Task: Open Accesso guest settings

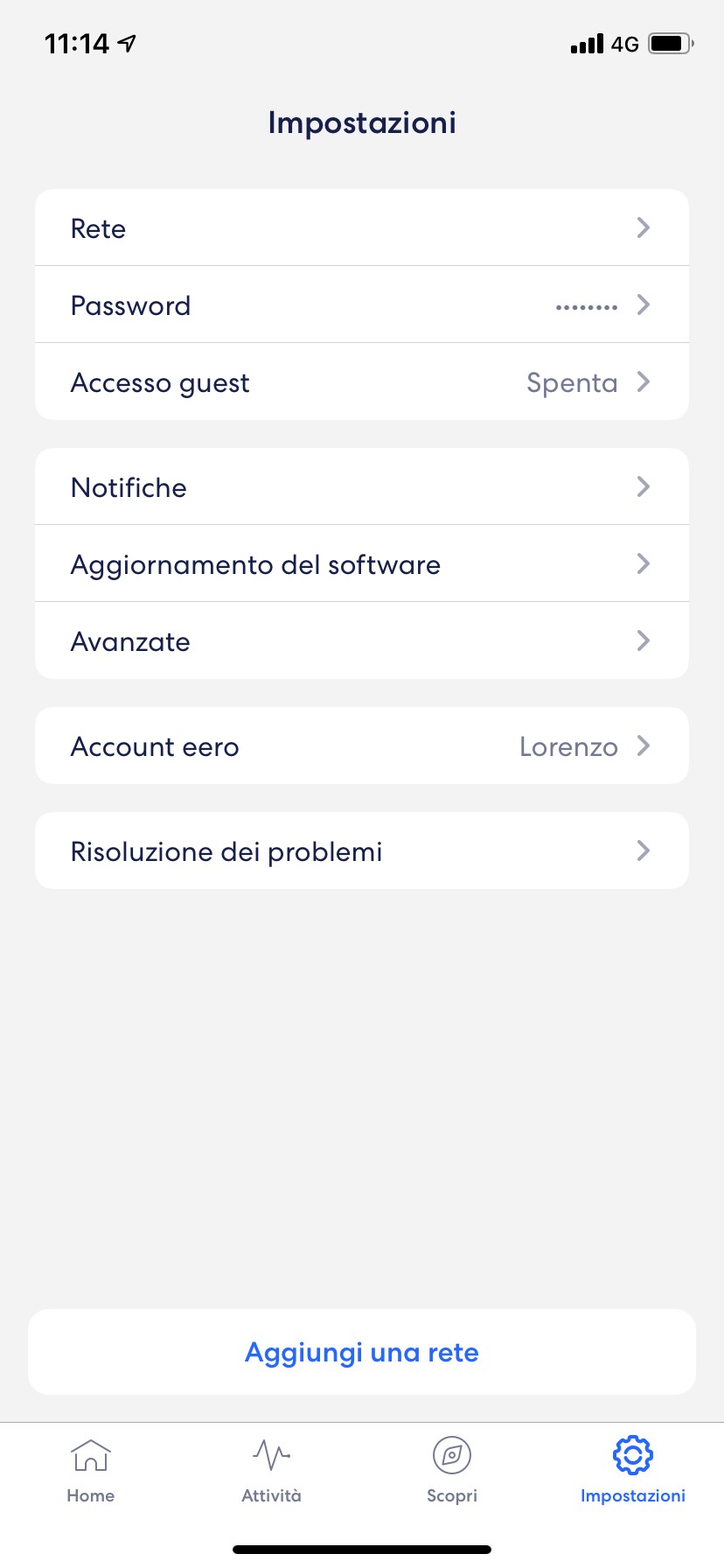Action: (362, 381)
